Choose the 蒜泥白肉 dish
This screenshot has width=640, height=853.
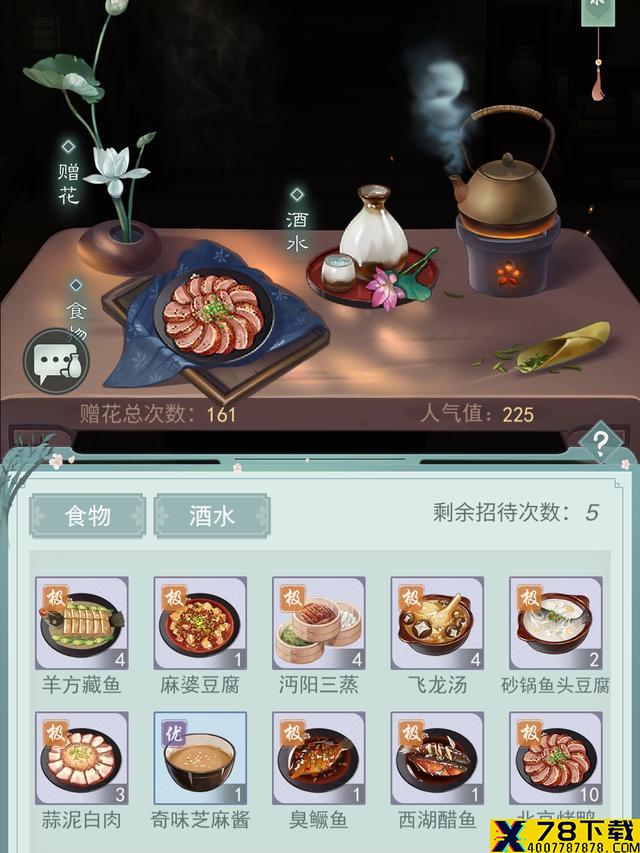point(82,758)
